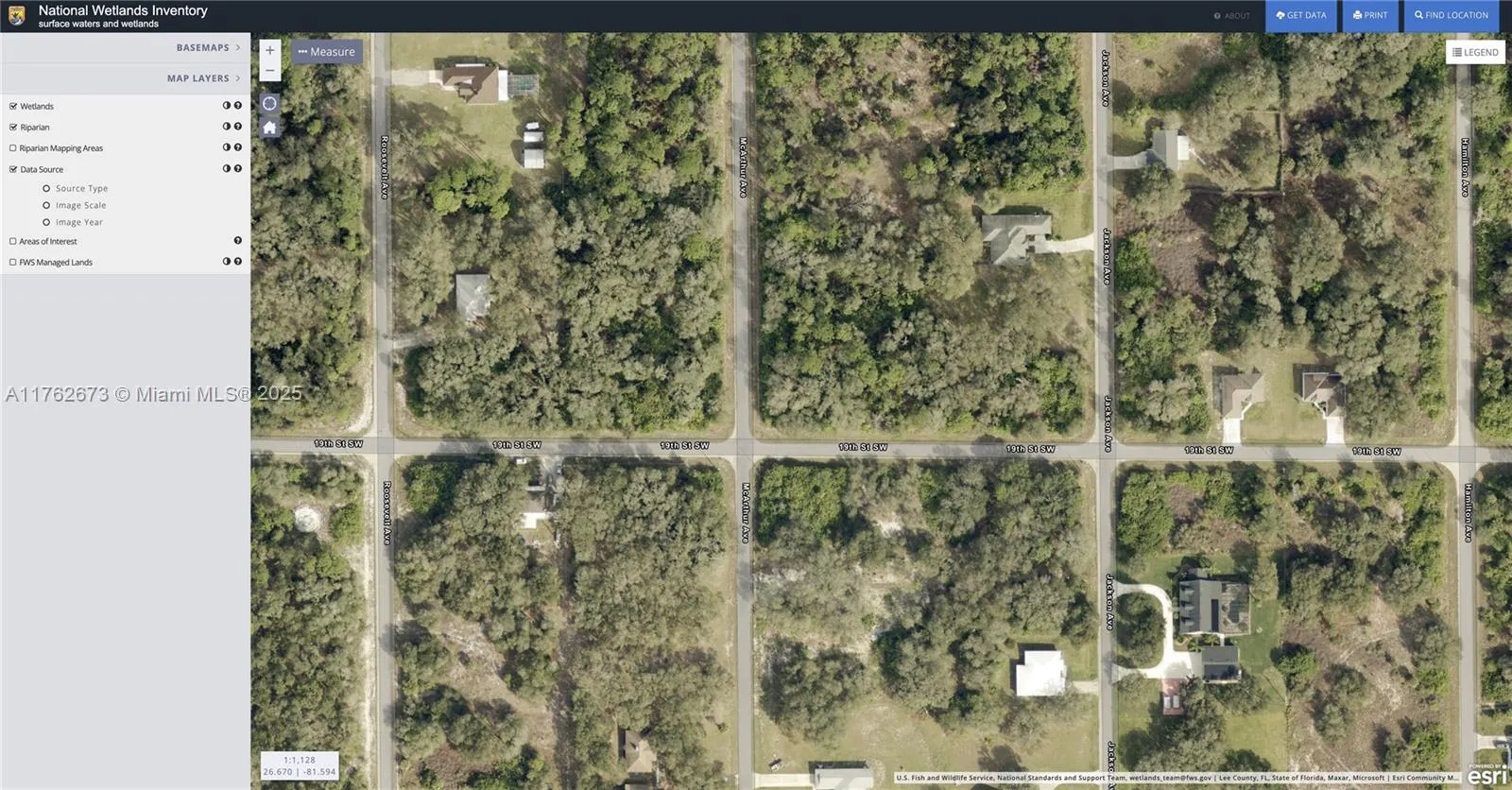Select the Source Type option
Viewport: 1512px width, 790px height.
46,189
